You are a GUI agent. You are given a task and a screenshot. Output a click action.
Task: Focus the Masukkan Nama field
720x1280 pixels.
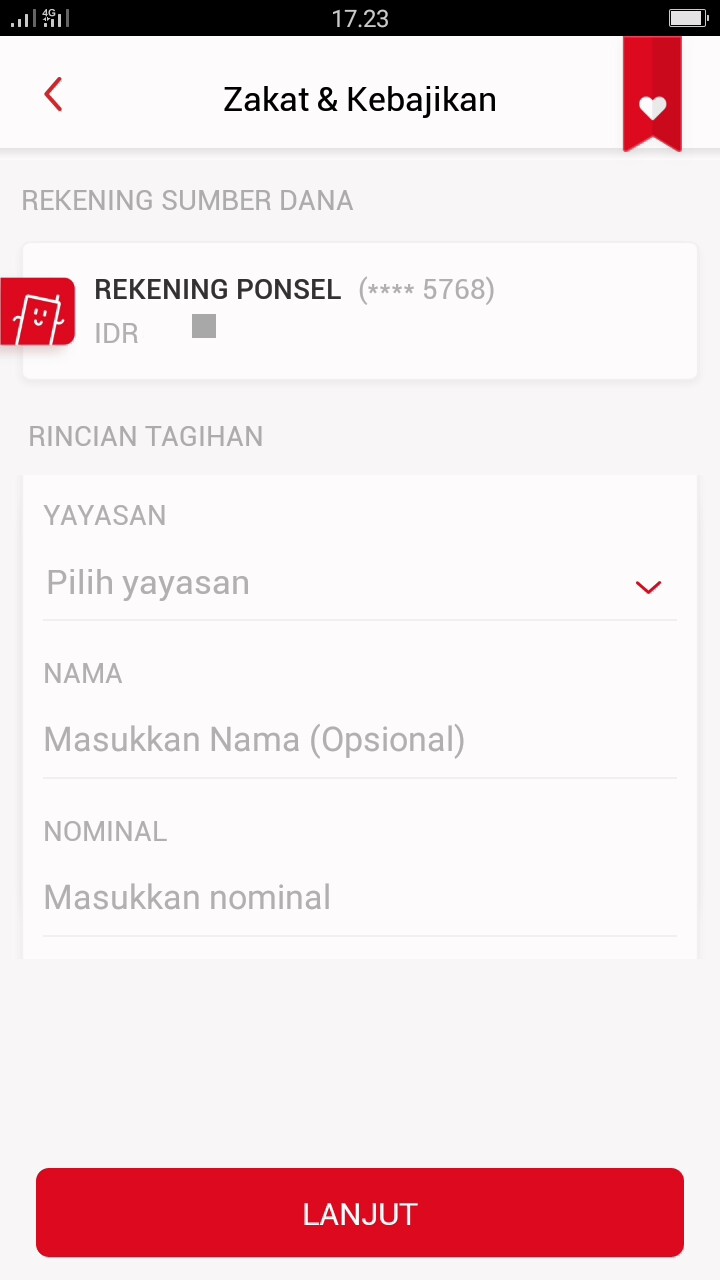(x=360, y=740)
